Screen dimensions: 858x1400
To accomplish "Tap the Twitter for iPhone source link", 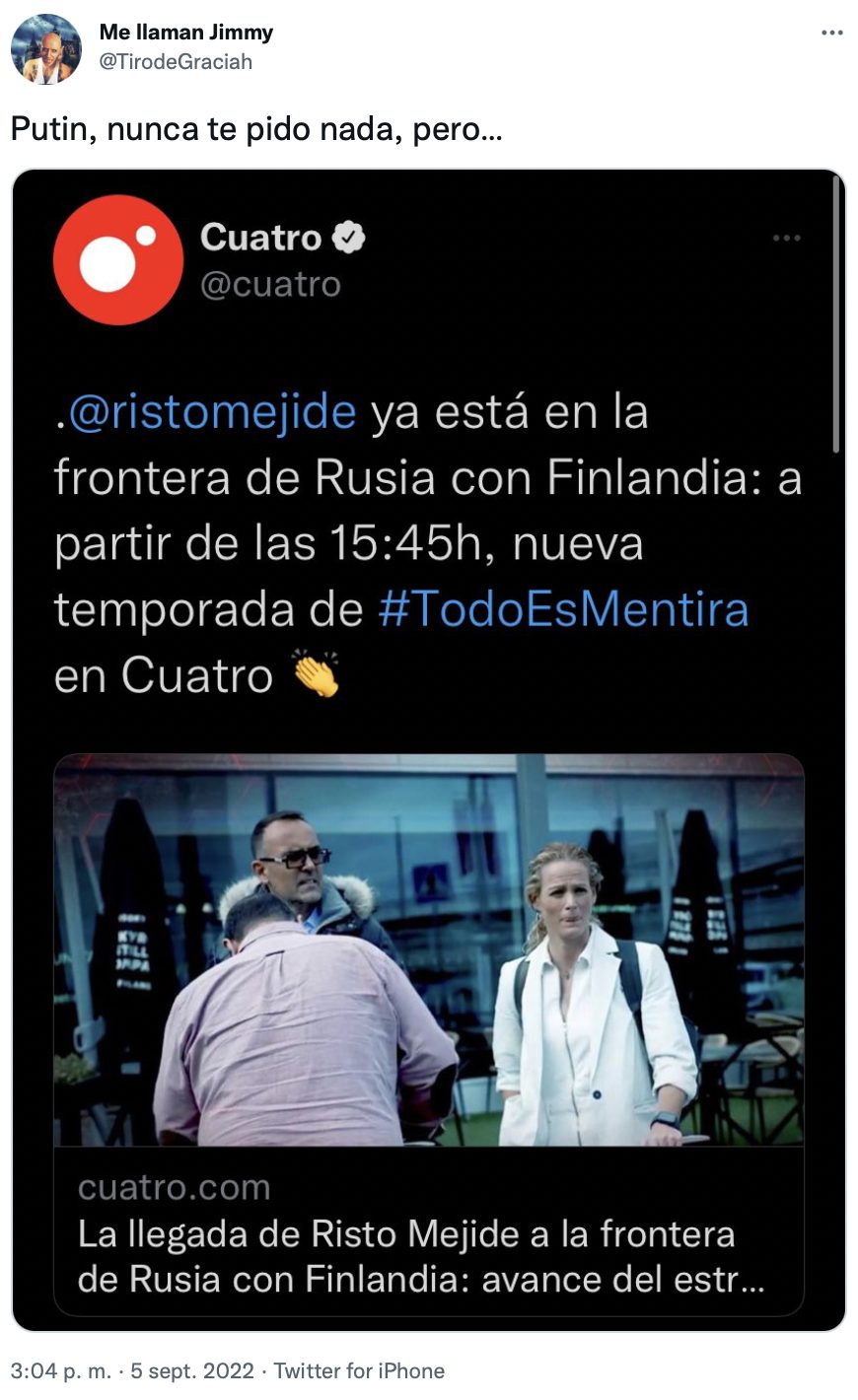I will 359,1370.
